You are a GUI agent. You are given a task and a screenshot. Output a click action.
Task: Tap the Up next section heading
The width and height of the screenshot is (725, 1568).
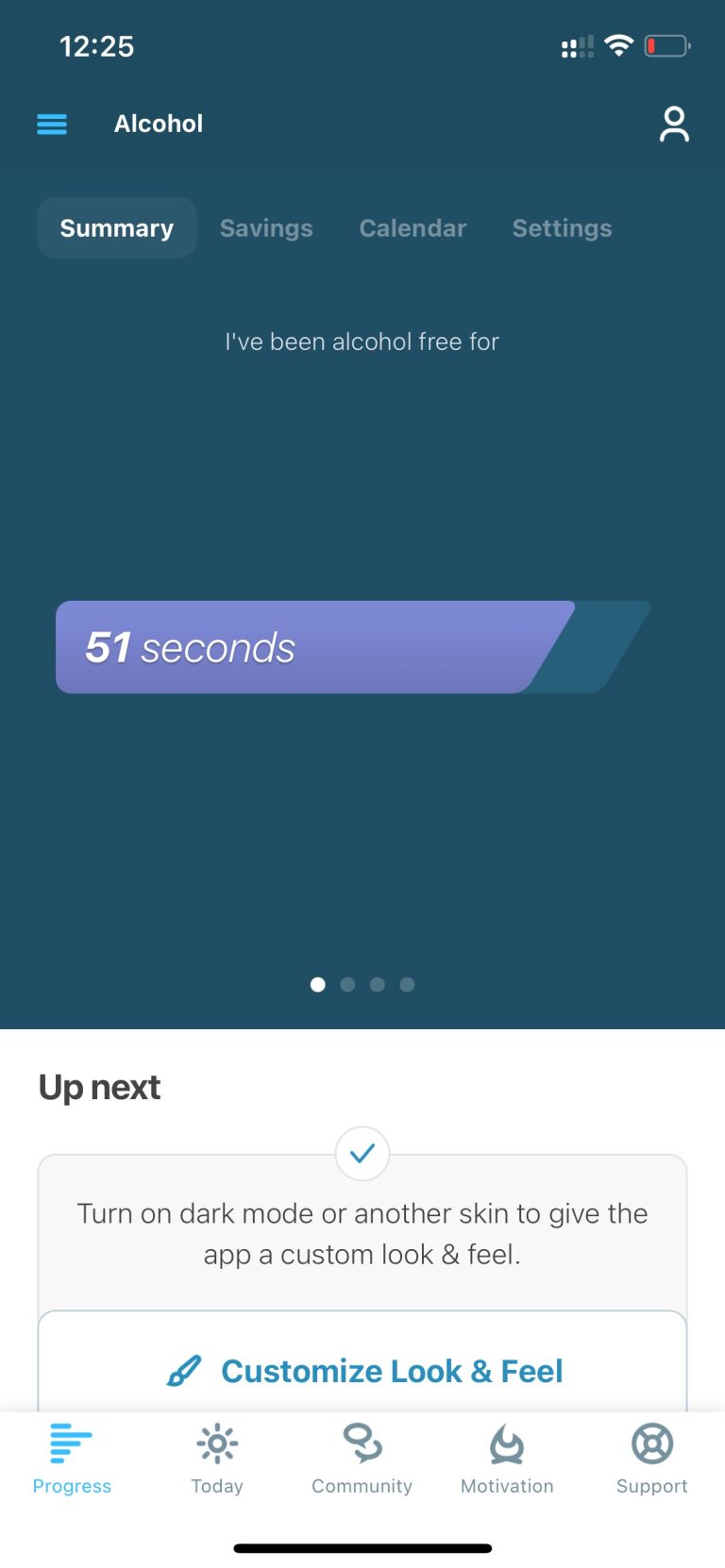(x=99, y=1087)
